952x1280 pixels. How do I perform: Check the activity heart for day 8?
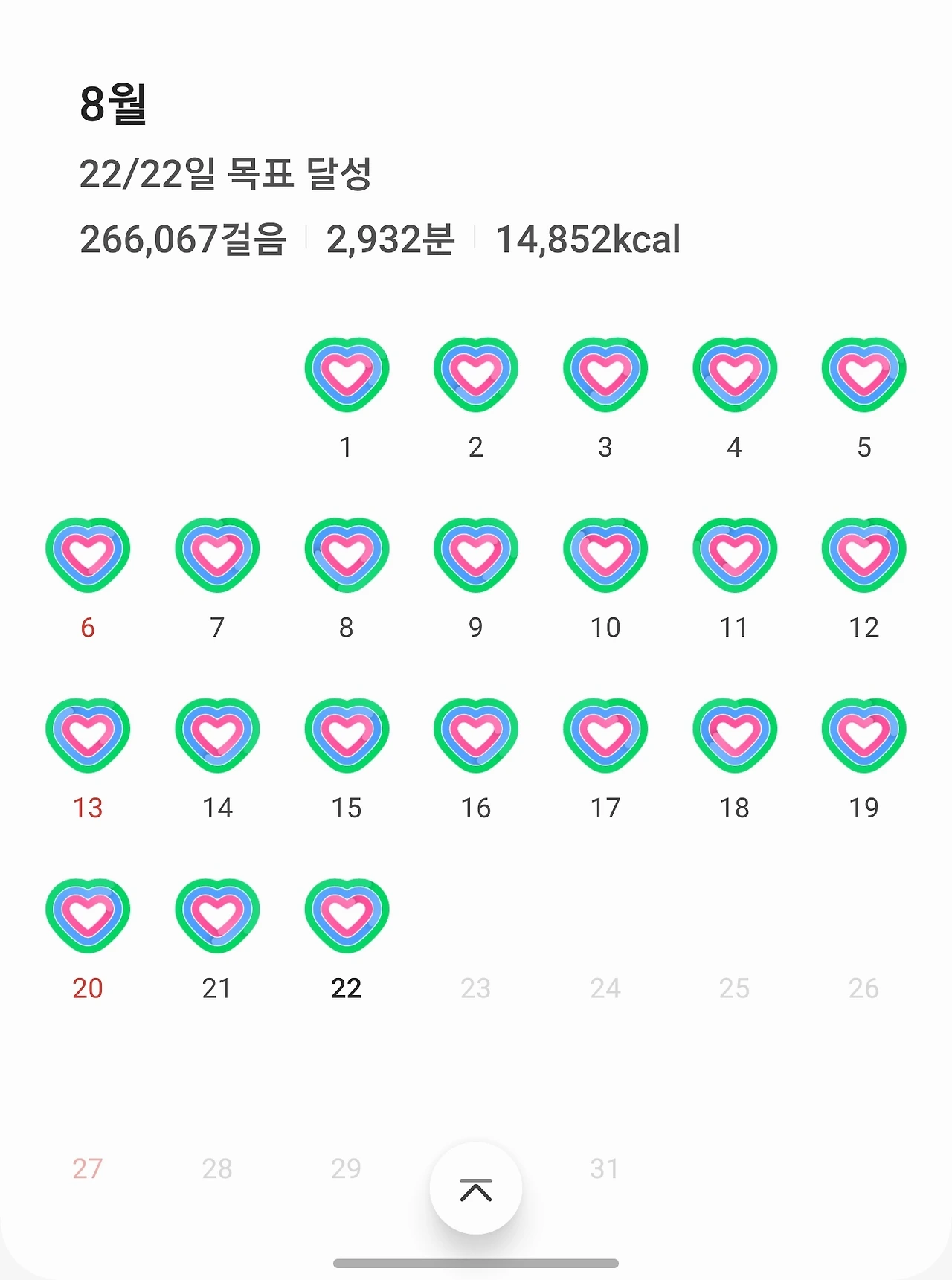pyautogui.click(x=347, y=555)
